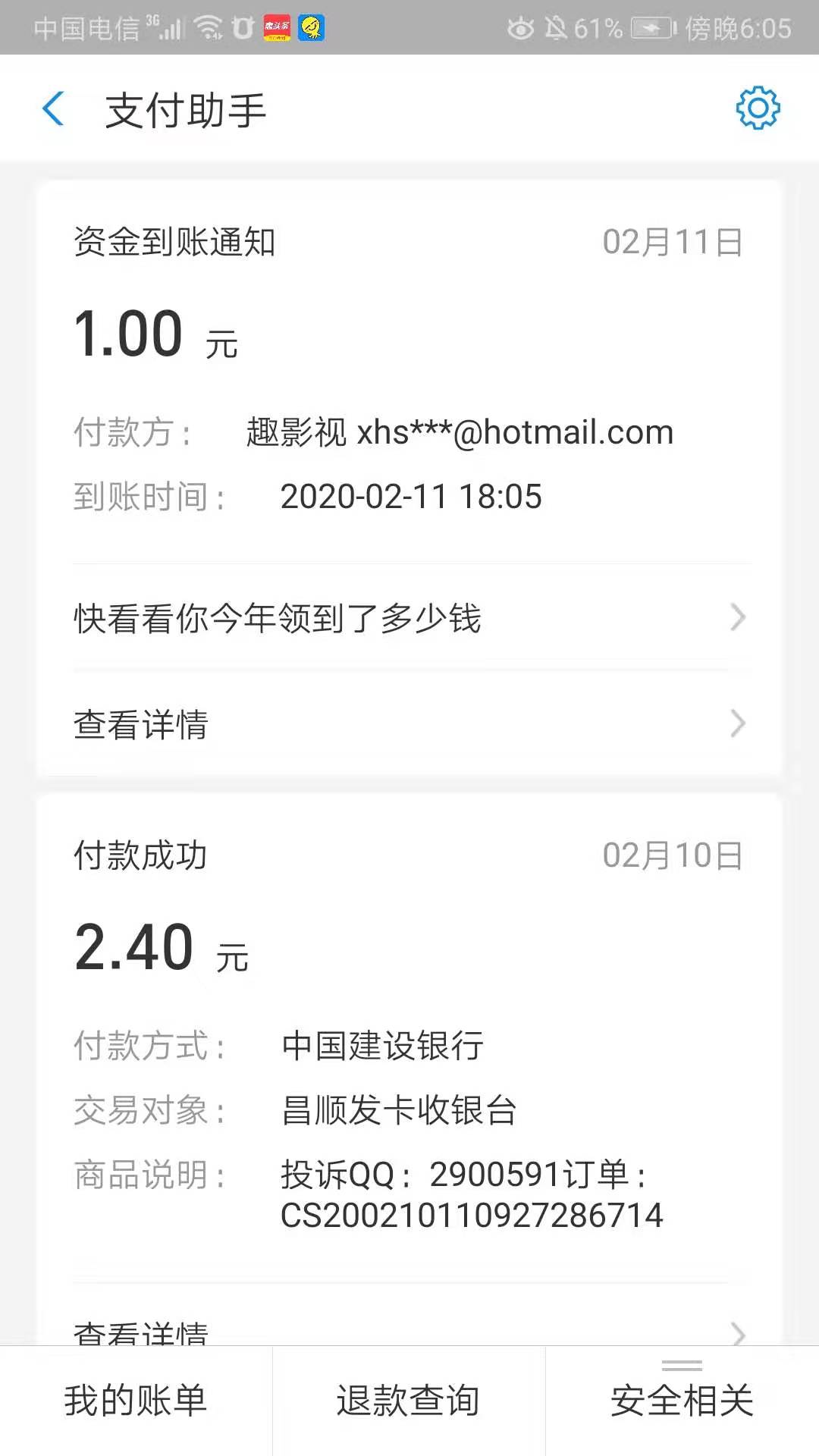Open 退款查询
The image size is (819, 1456).
409,1401
